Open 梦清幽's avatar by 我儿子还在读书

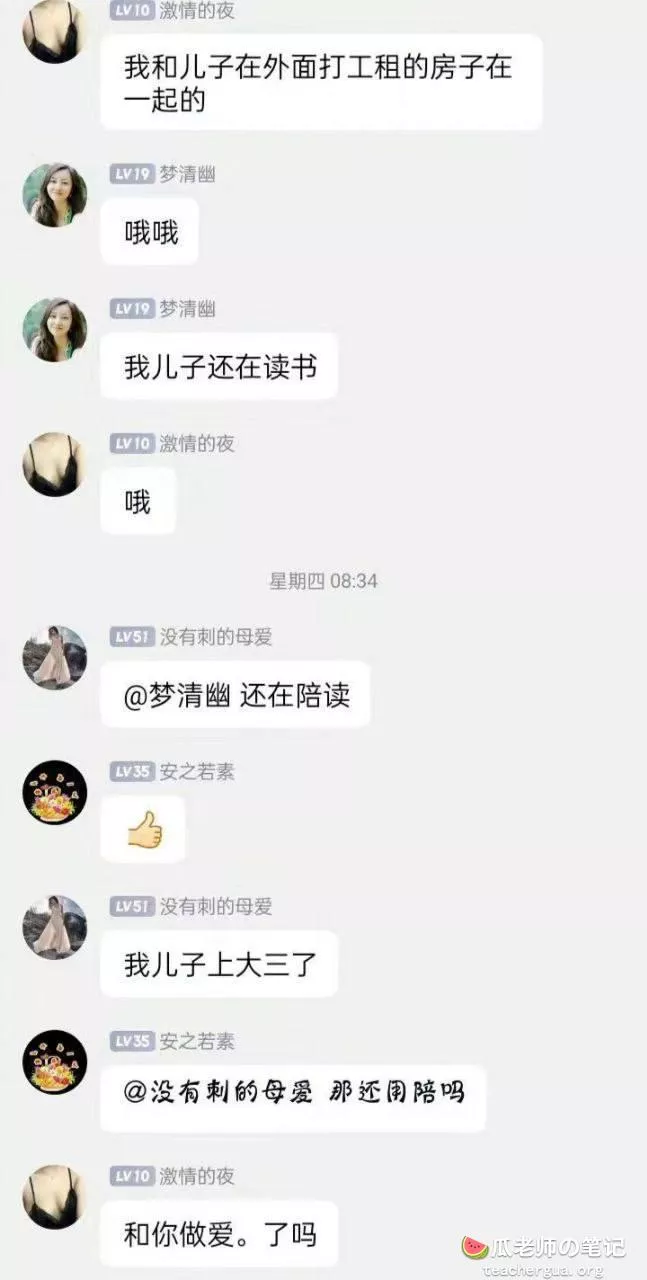tap(55, 329)
